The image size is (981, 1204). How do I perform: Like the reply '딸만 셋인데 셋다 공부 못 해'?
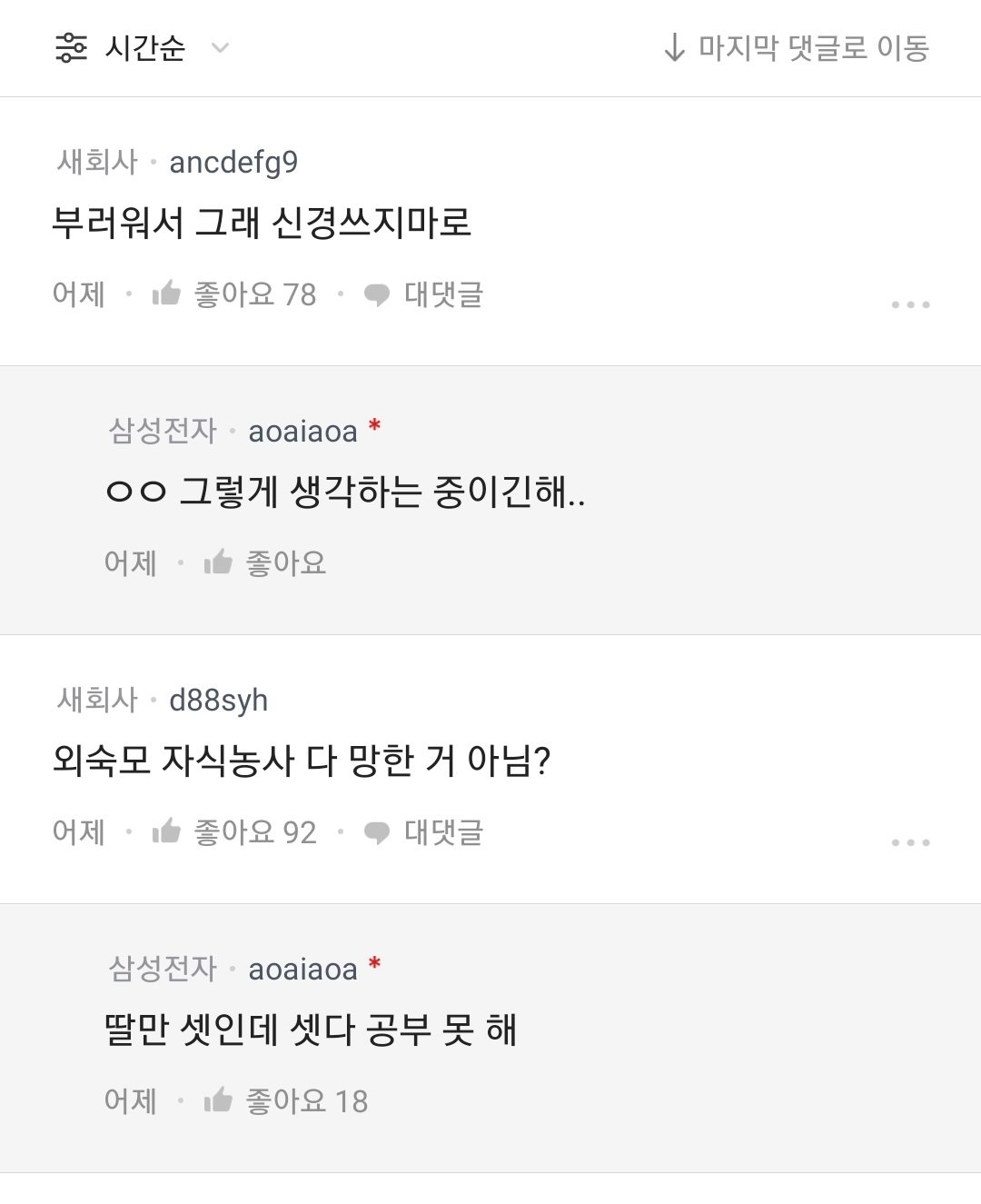point(285,1101)
